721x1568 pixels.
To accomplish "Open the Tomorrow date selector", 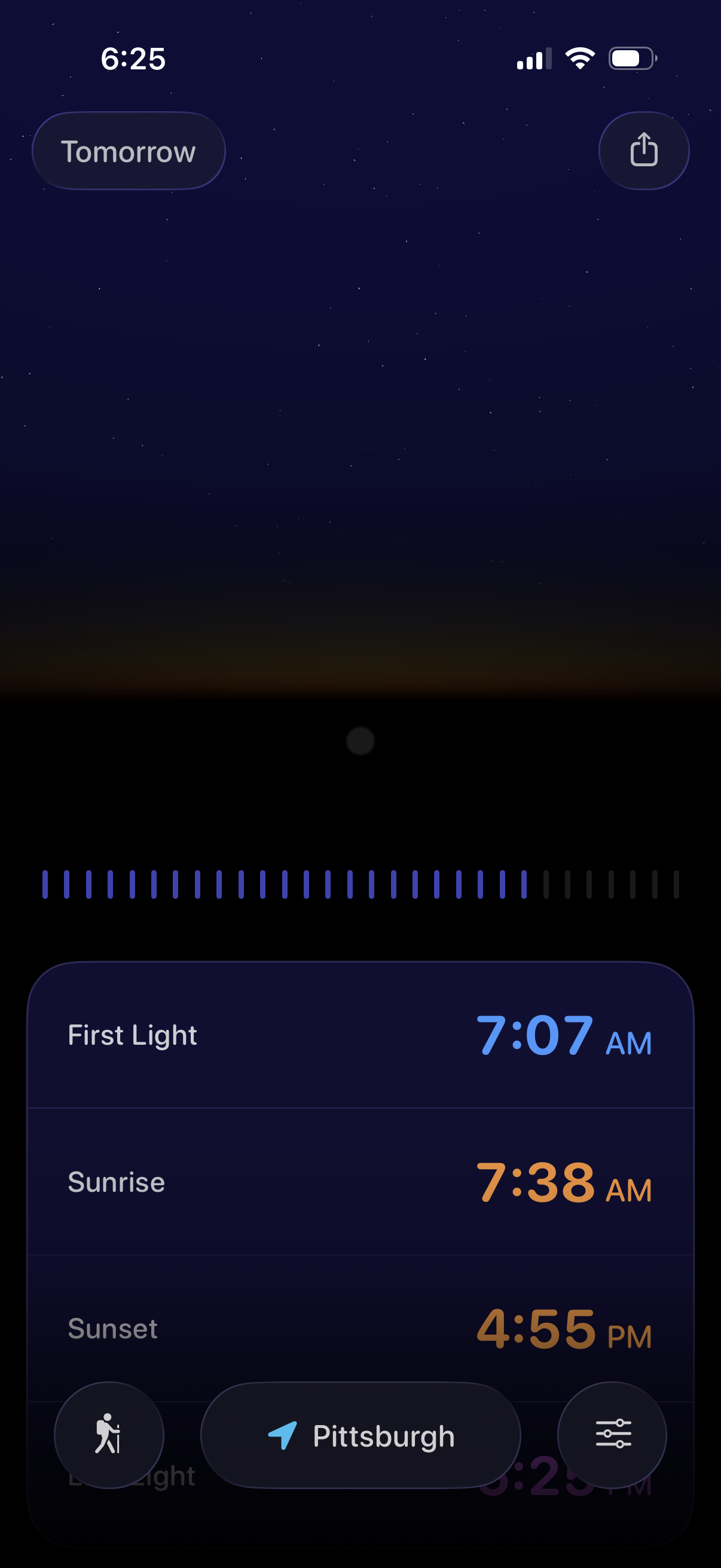I will [129, 151].
